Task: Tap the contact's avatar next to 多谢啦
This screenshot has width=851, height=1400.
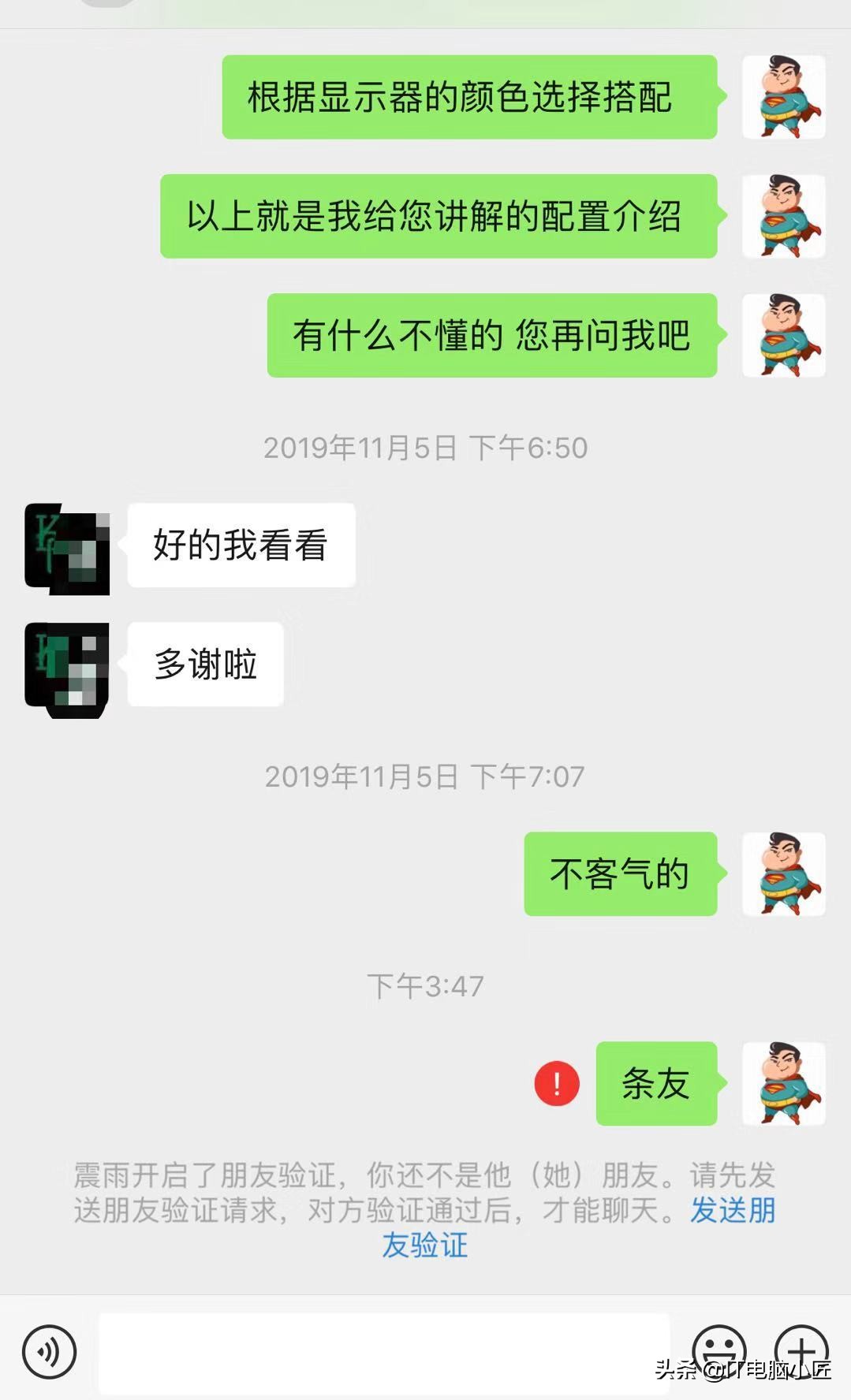Action: click(67, 666)
